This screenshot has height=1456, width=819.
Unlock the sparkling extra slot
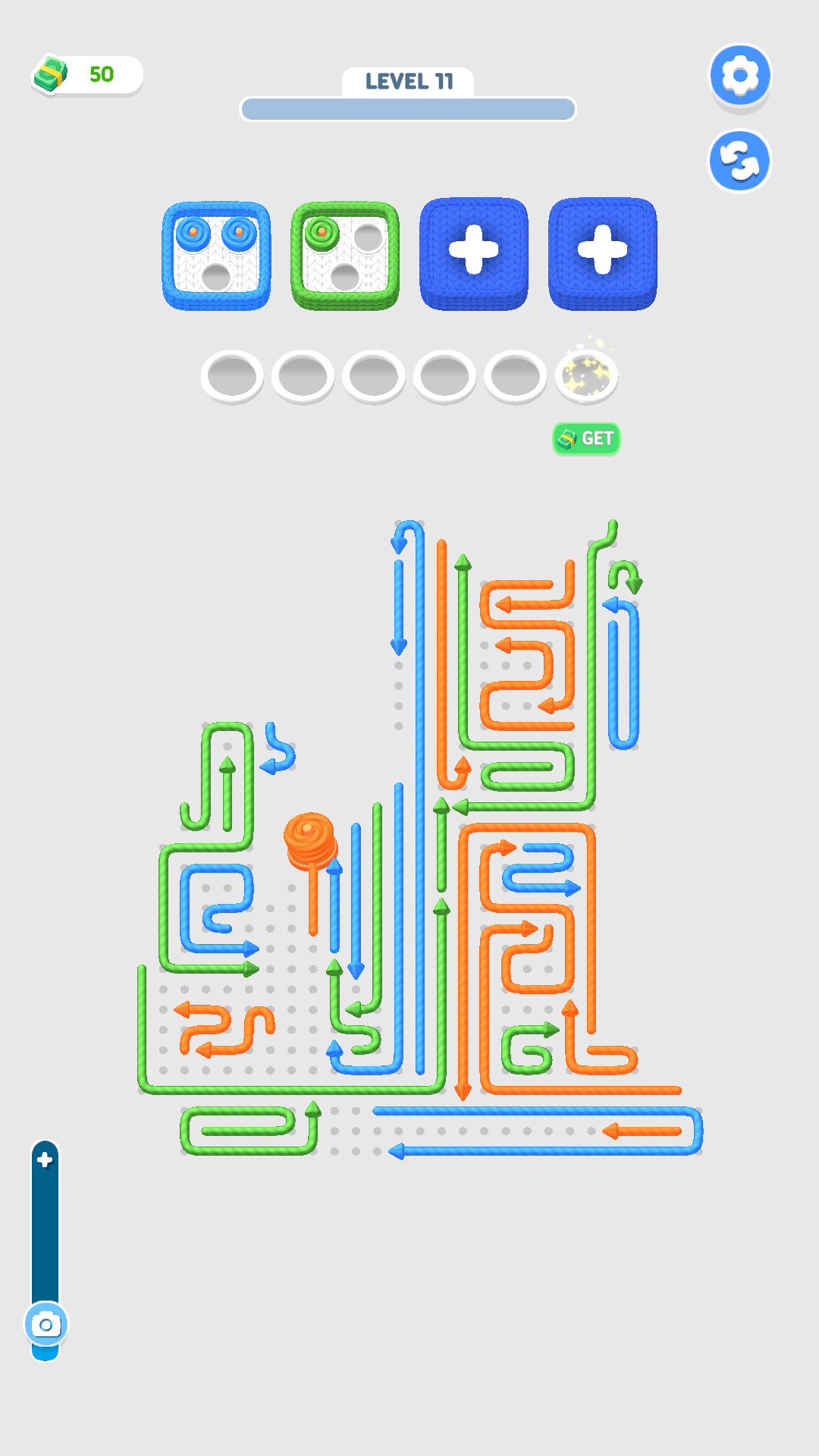point(586,375)
